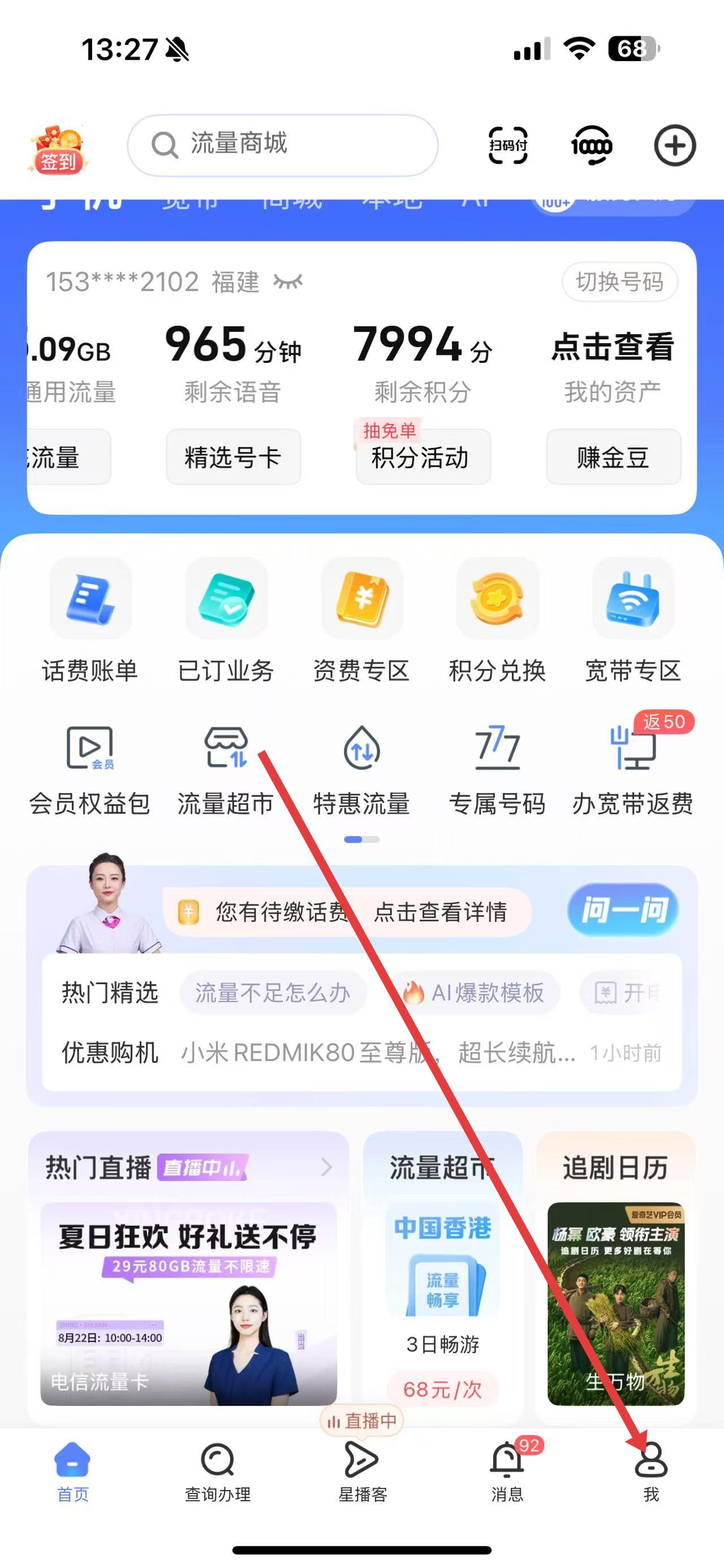Image resolution: width=724 pixels, height=1568 pixels.
Task: Tap the 切换号码 button
Action: 619,282
